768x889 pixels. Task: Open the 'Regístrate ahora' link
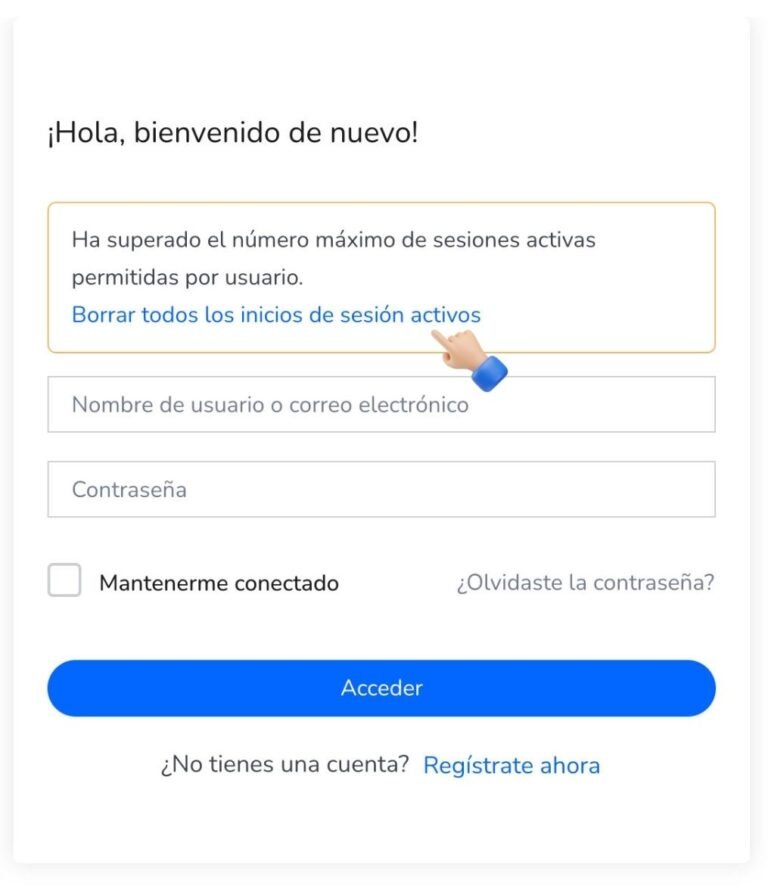511,766
